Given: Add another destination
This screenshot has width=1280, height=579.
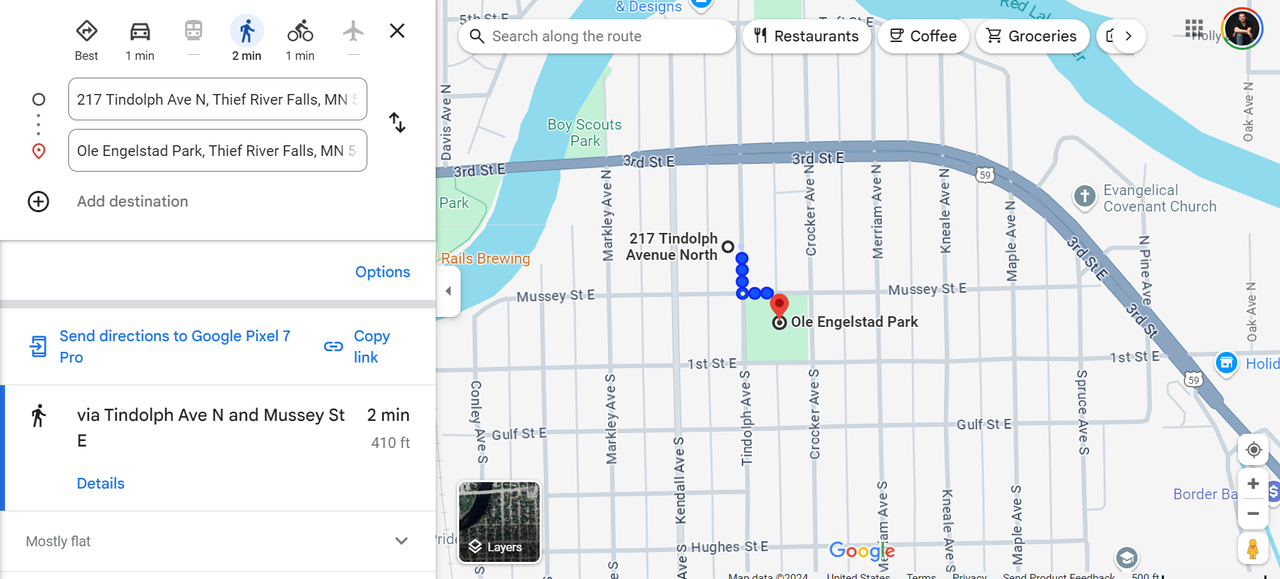Looking at the screenshot, I should [x=131, y=201].
